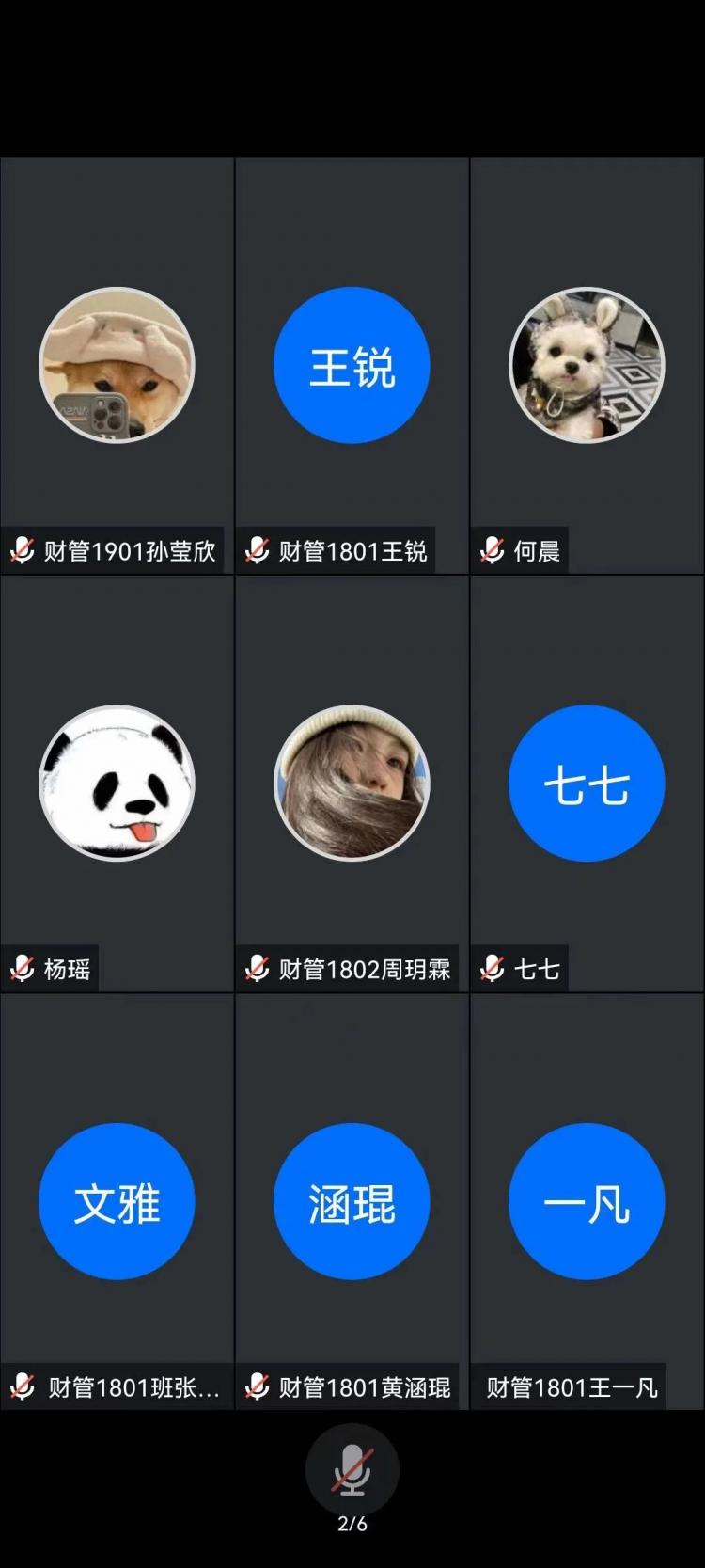The width and height of the screenshot is (705, 1568).
Task: Open 杨瑶's panda avatar tile
Action: click(x=117, y=783)
